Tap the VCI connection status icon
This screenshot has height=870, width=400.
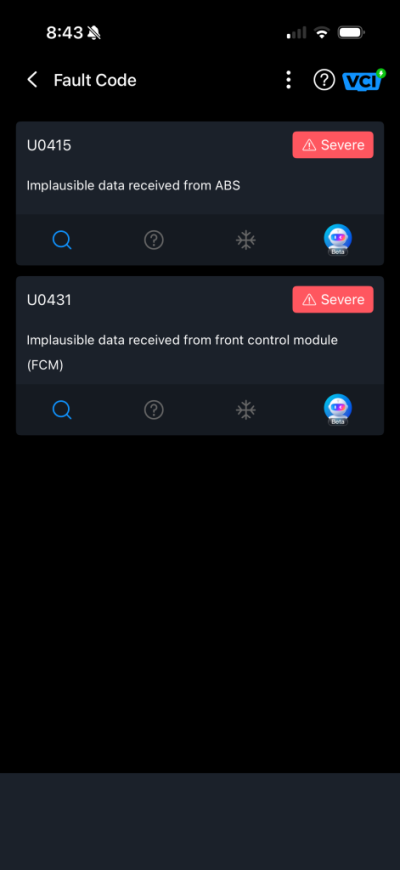363,80
